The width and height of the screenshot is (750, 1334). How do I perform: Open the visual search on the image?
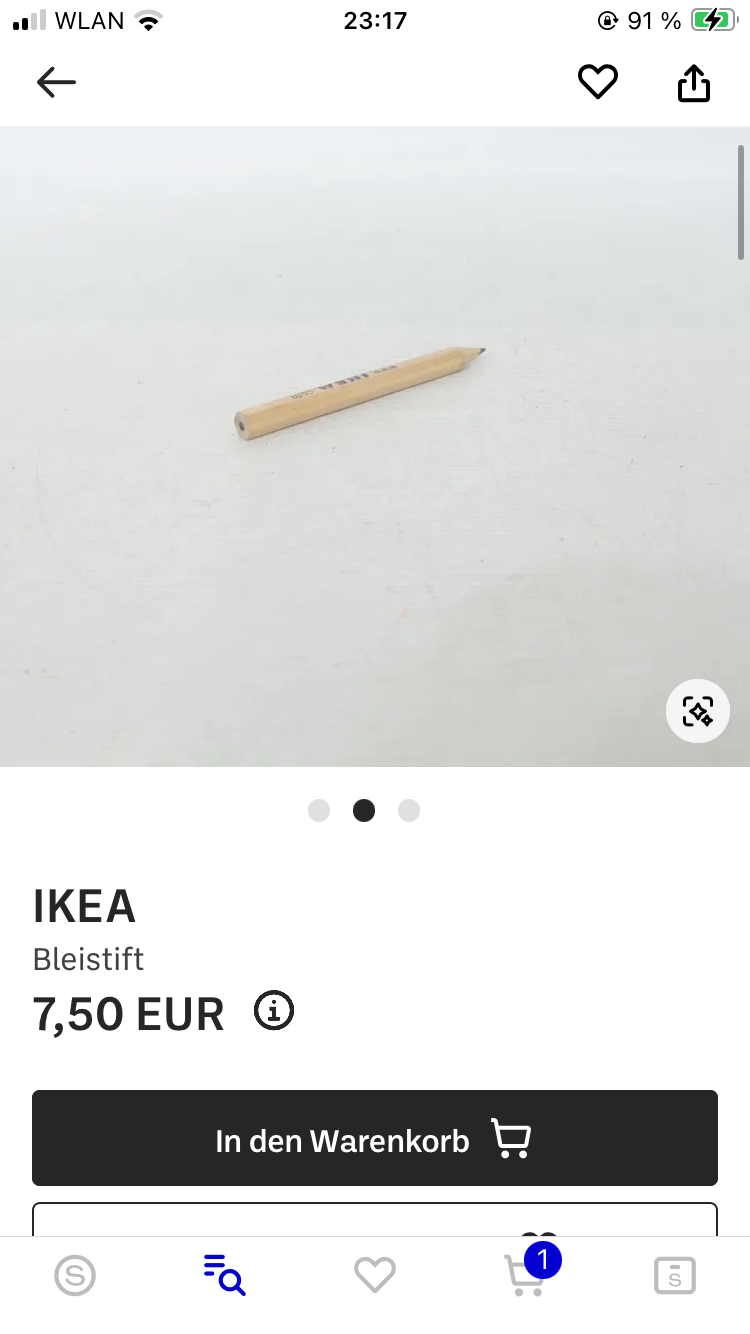coord(698,711)
